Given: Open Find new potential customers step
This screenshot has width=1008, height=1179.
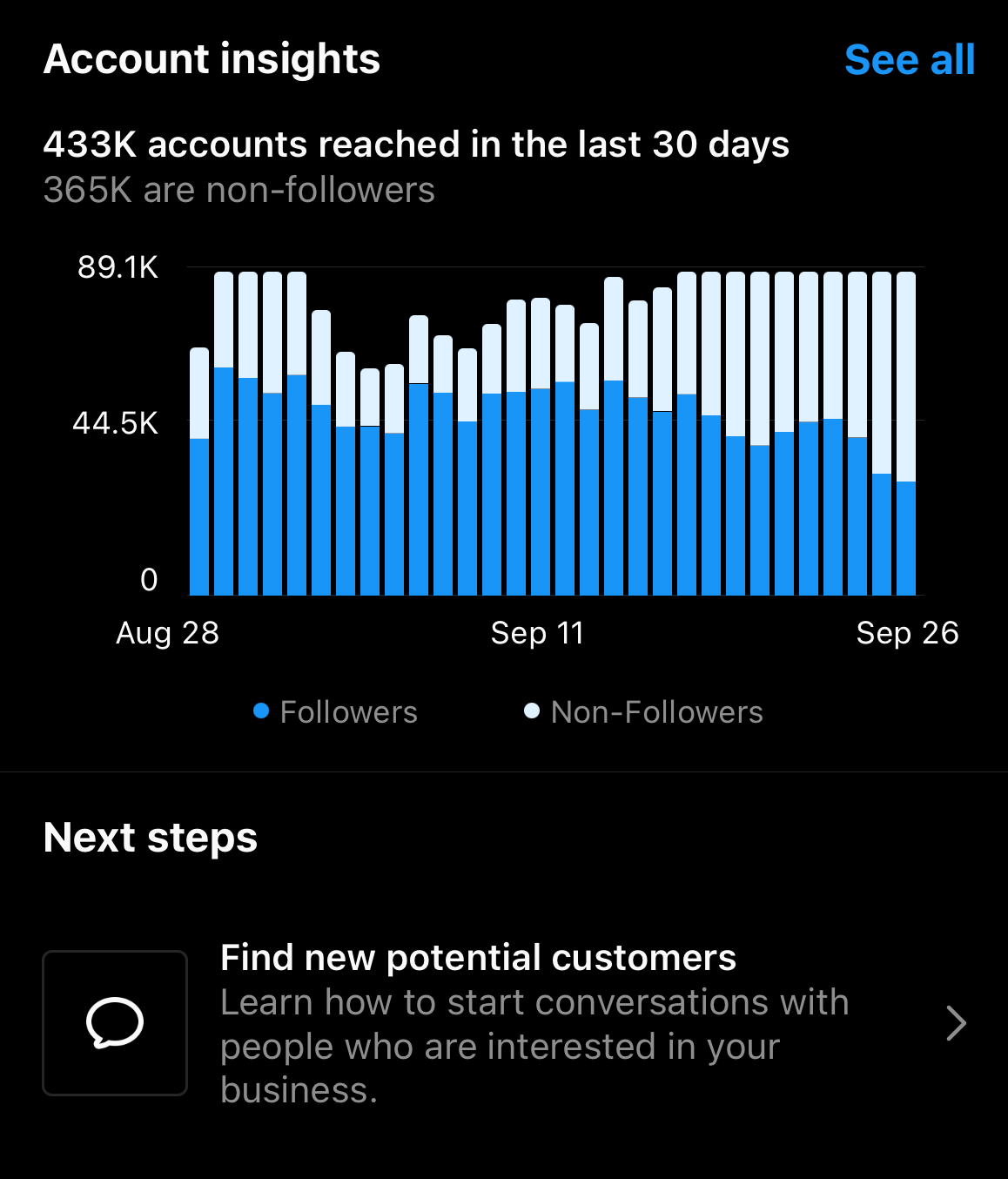Looking at the screenshot, I should (x=503, y=1022).
